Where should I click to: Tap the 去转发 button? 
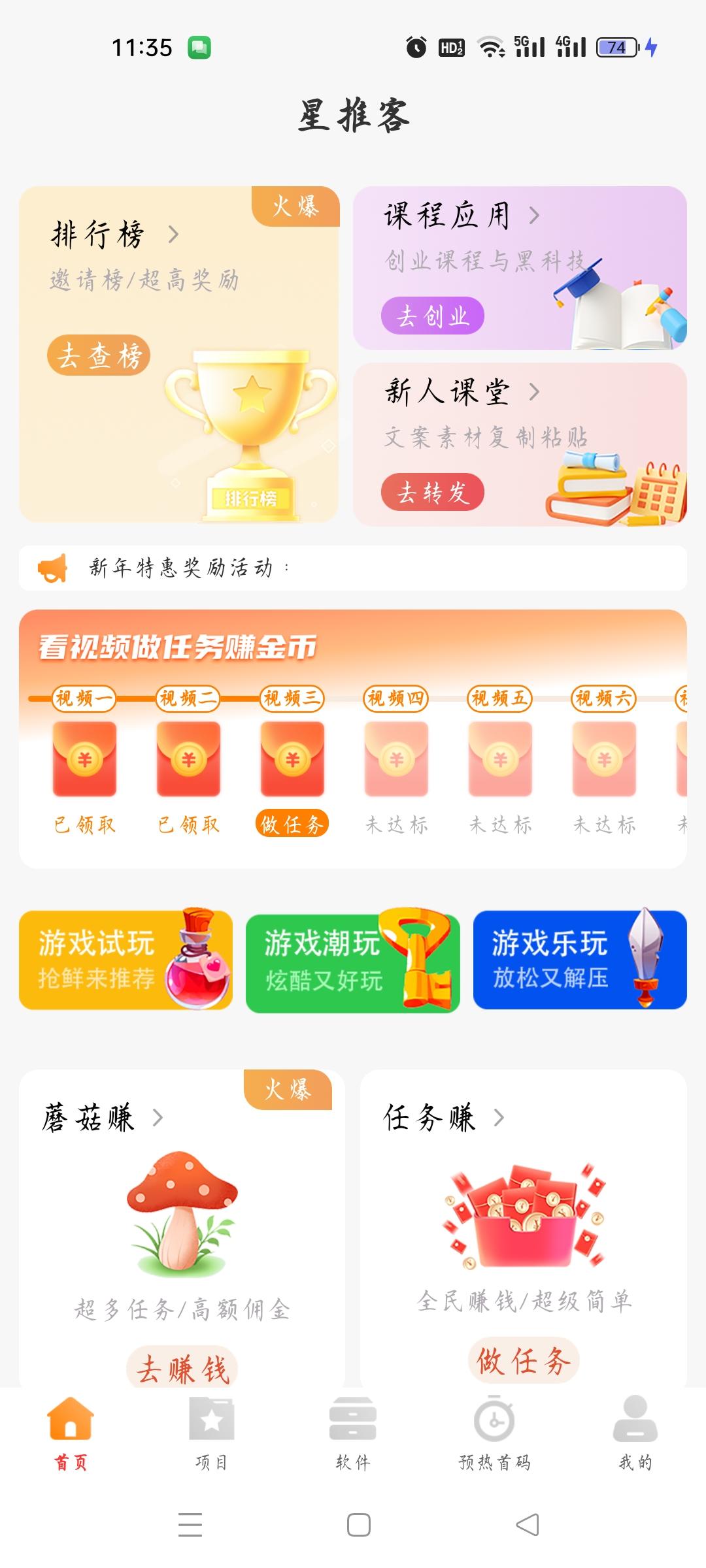tap(432, 492)
